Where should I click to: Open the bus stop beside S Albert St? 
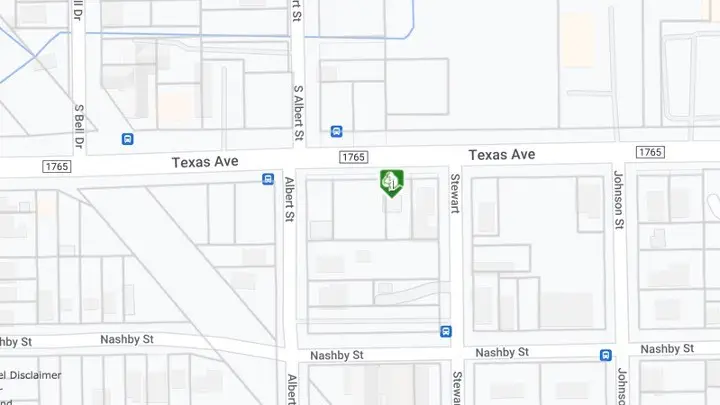[336, 131]
